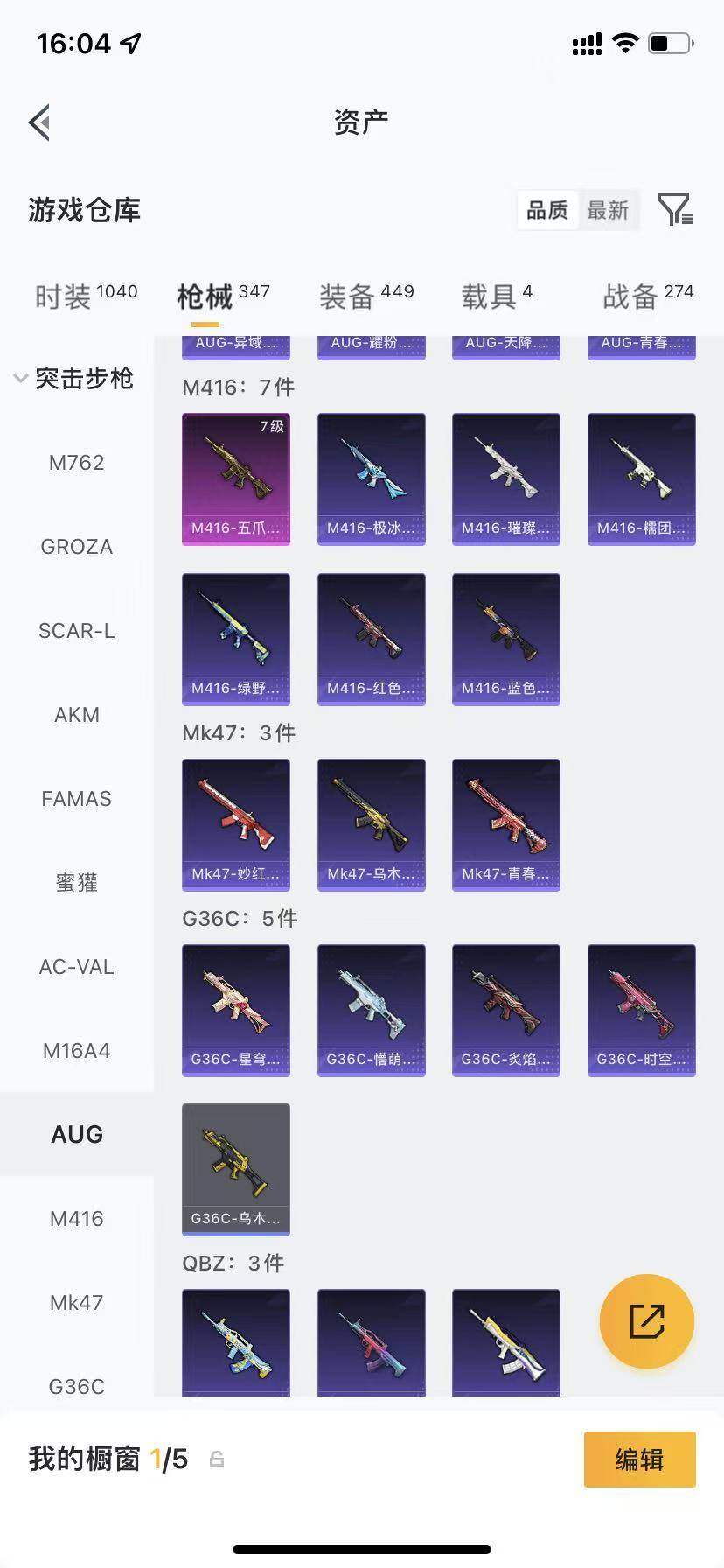The width and height of the screenshot is (724, 1568).
Task: Open the M416-五爪 level 7 skin
Action: [236, 479]
